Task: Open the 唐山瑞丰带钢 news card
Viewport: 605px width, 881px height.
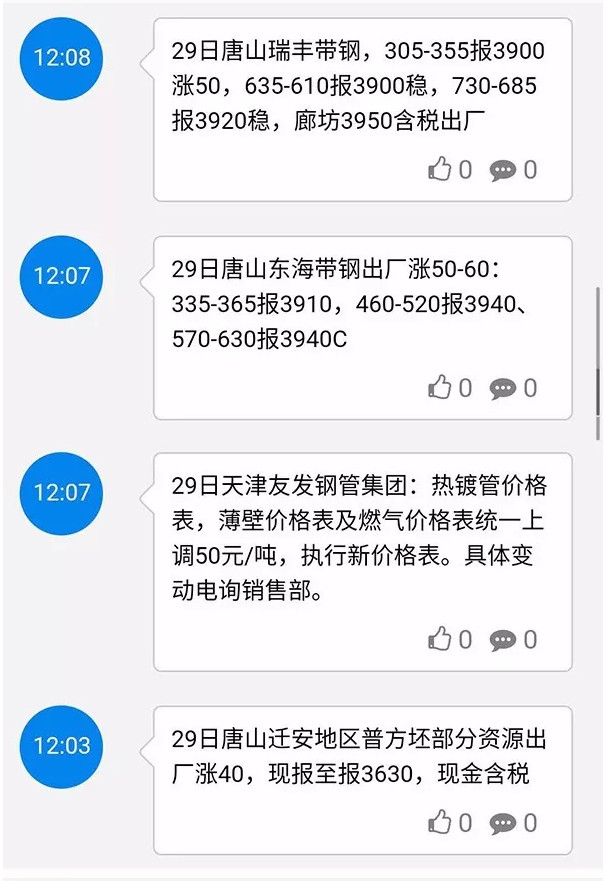Action: 358,87
